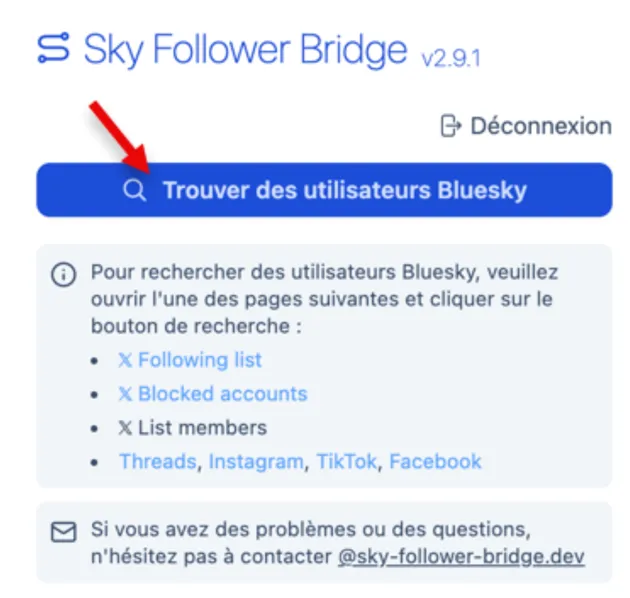The height and width of the screenshot is (598, 630).
Task: Open the X Blocked accounts link
Action: tap(212, 393)
